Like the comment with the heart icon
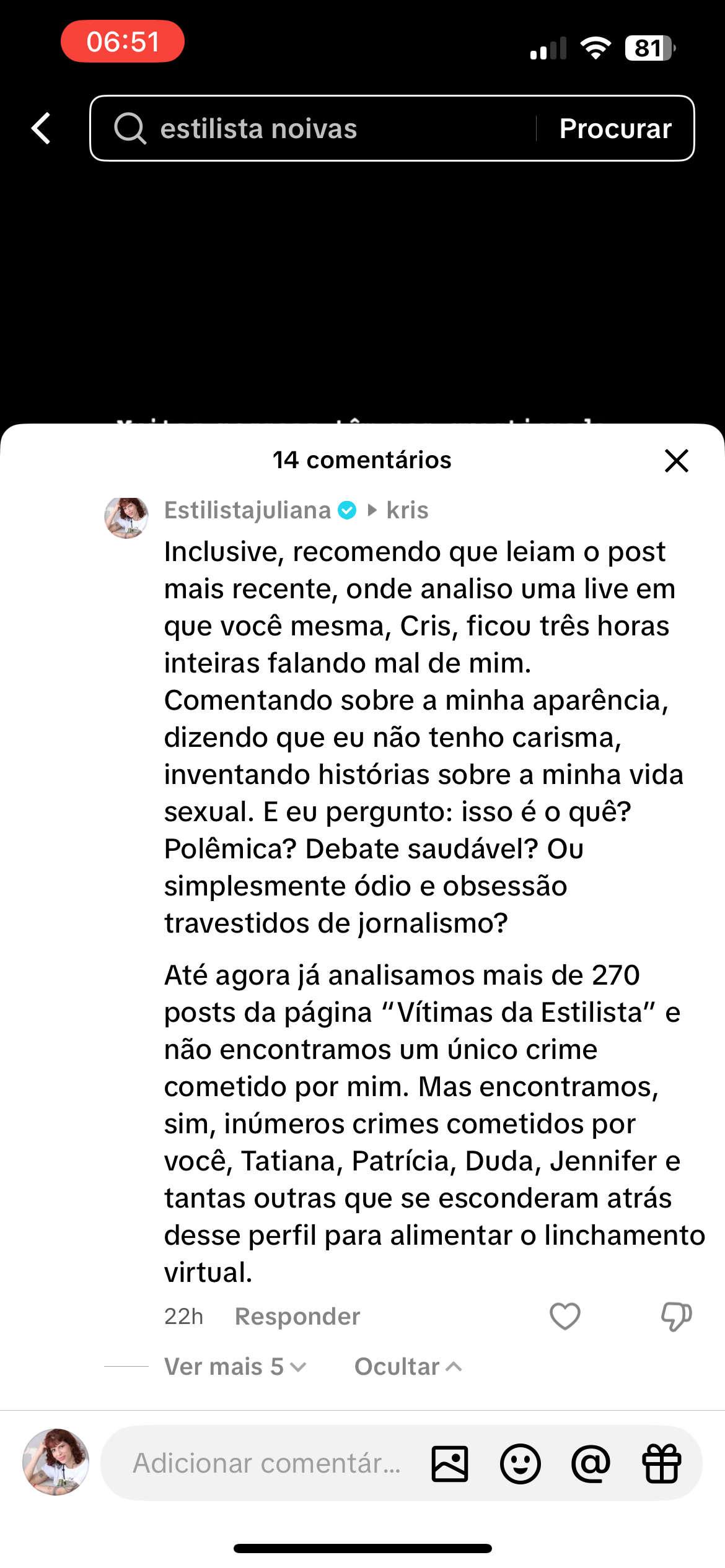725x1568 pixels. tap(565, 1316)
